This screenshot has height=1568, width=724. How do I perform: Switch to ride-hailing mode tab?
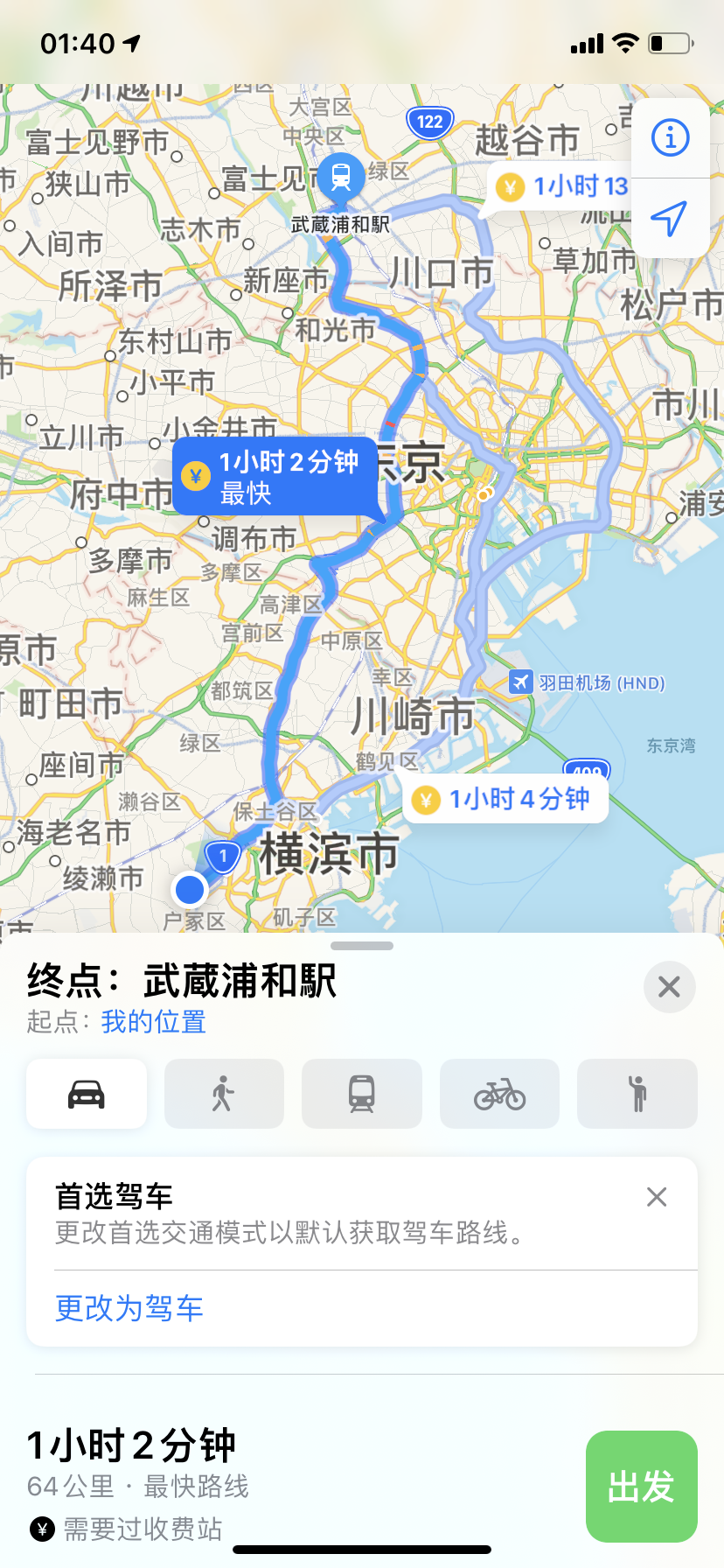coord(637,1094)
